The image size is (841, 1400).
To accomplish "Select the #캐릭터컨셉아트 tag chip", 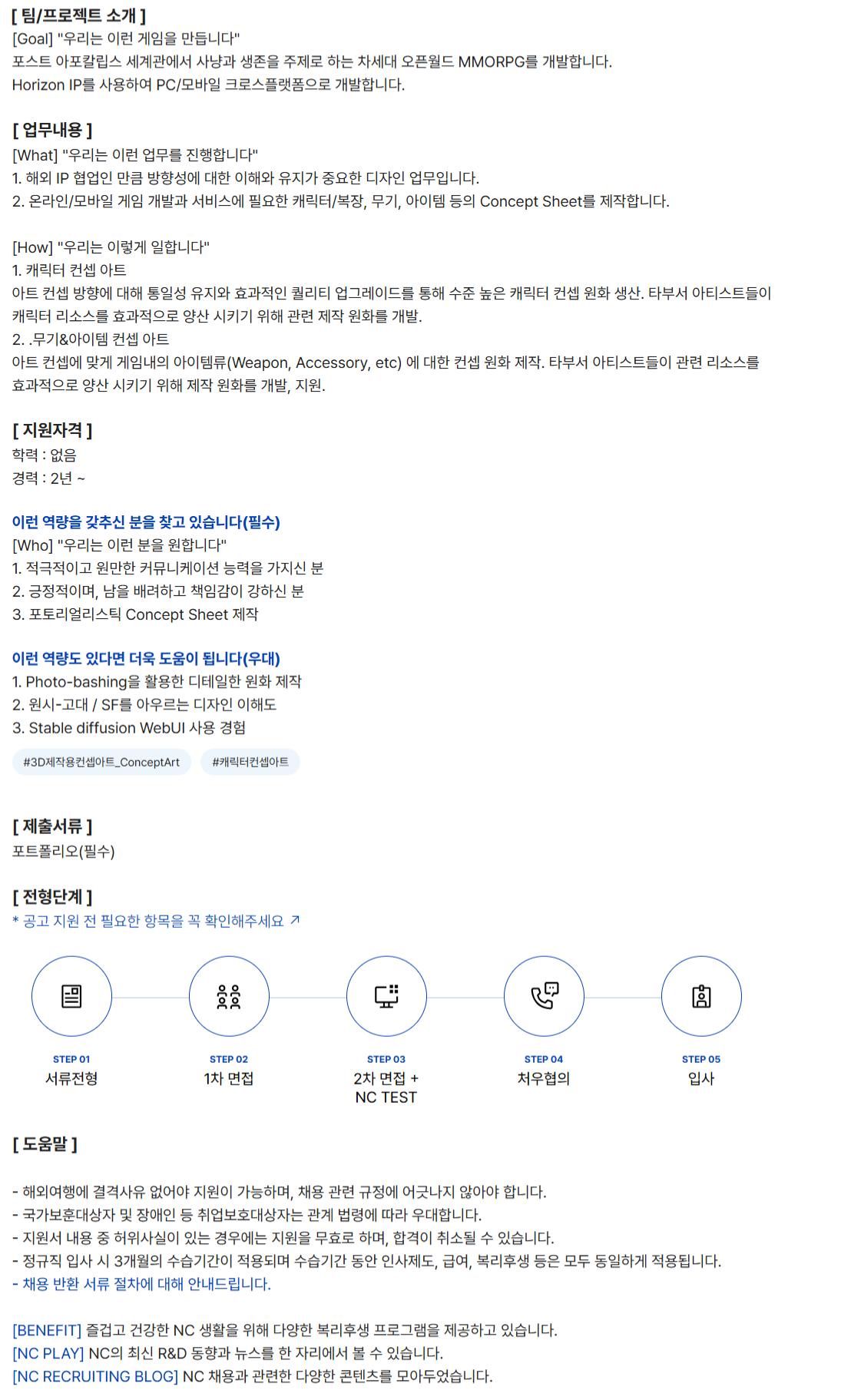I will (x=250, y=762).
